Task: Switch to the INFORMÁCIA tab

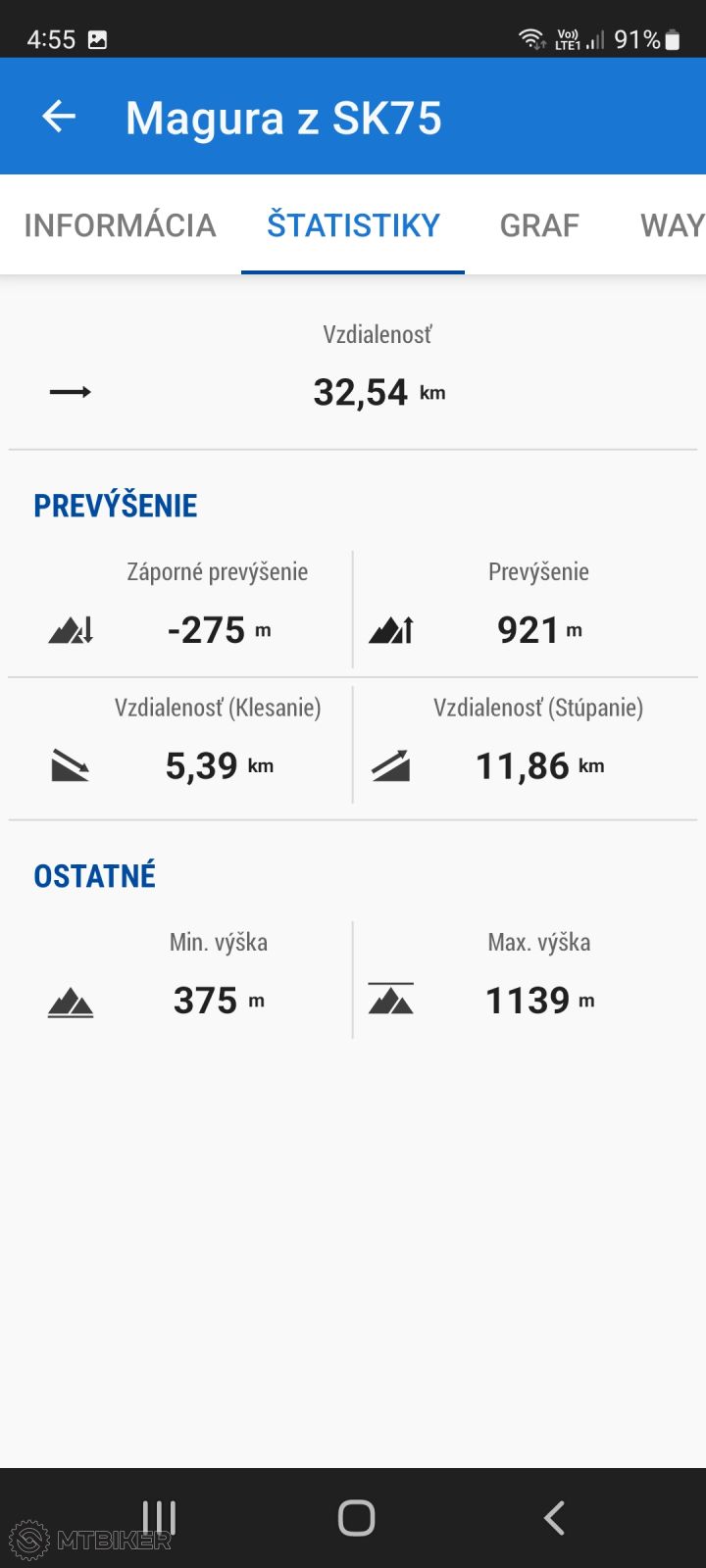Action: [x=120, y=225]
